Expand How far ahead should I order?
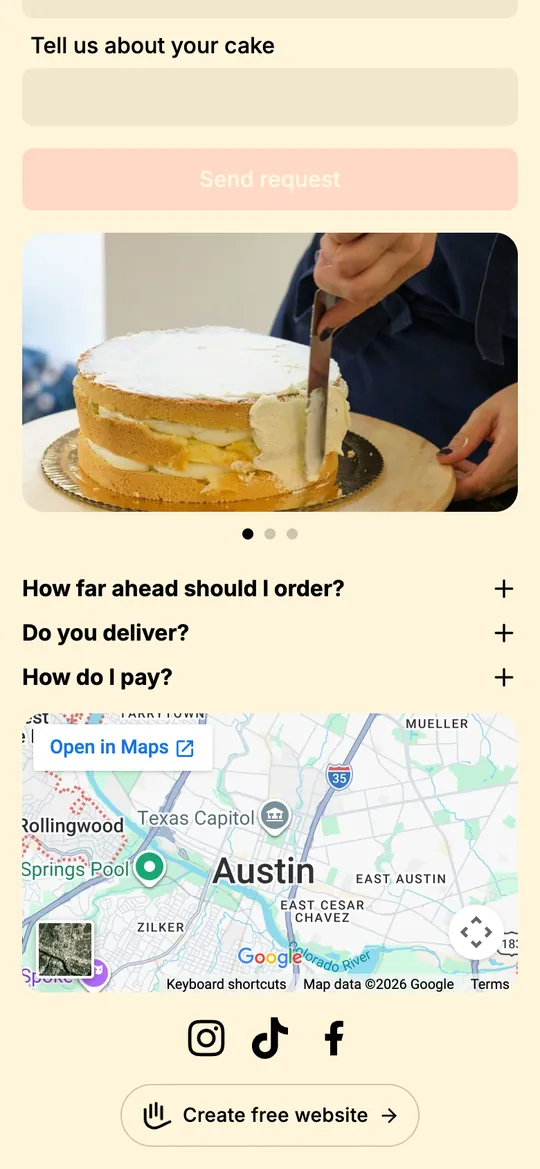 pos(270,588)
